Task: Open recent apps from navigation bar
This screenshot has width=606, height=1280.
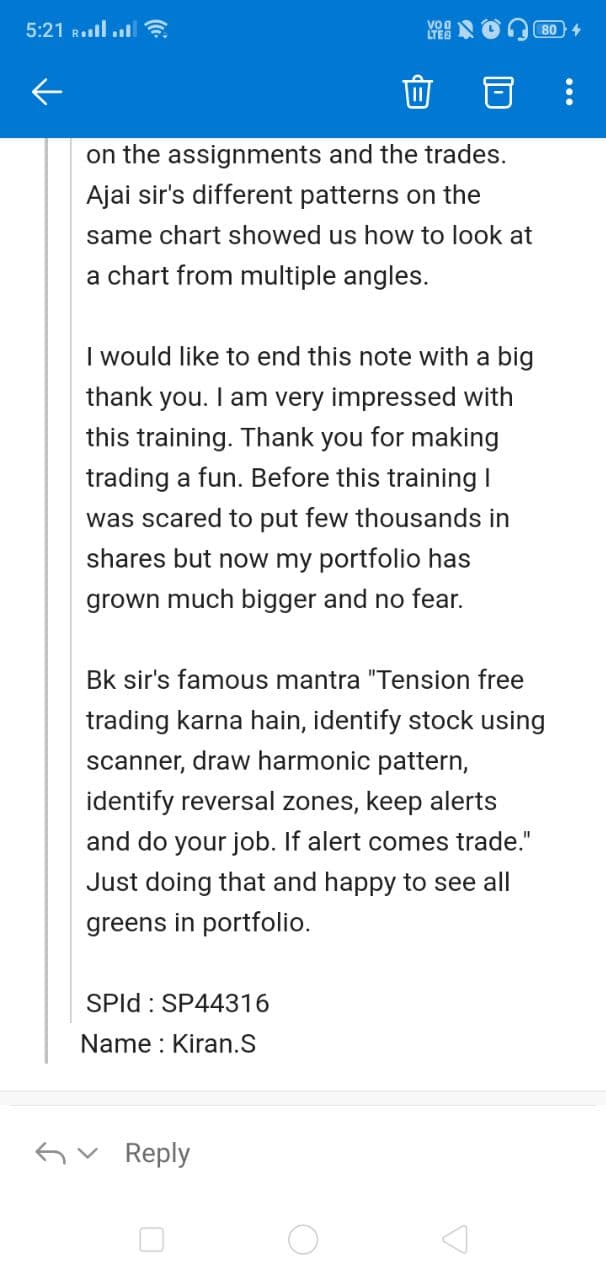Action: (x=151, y=1240)
